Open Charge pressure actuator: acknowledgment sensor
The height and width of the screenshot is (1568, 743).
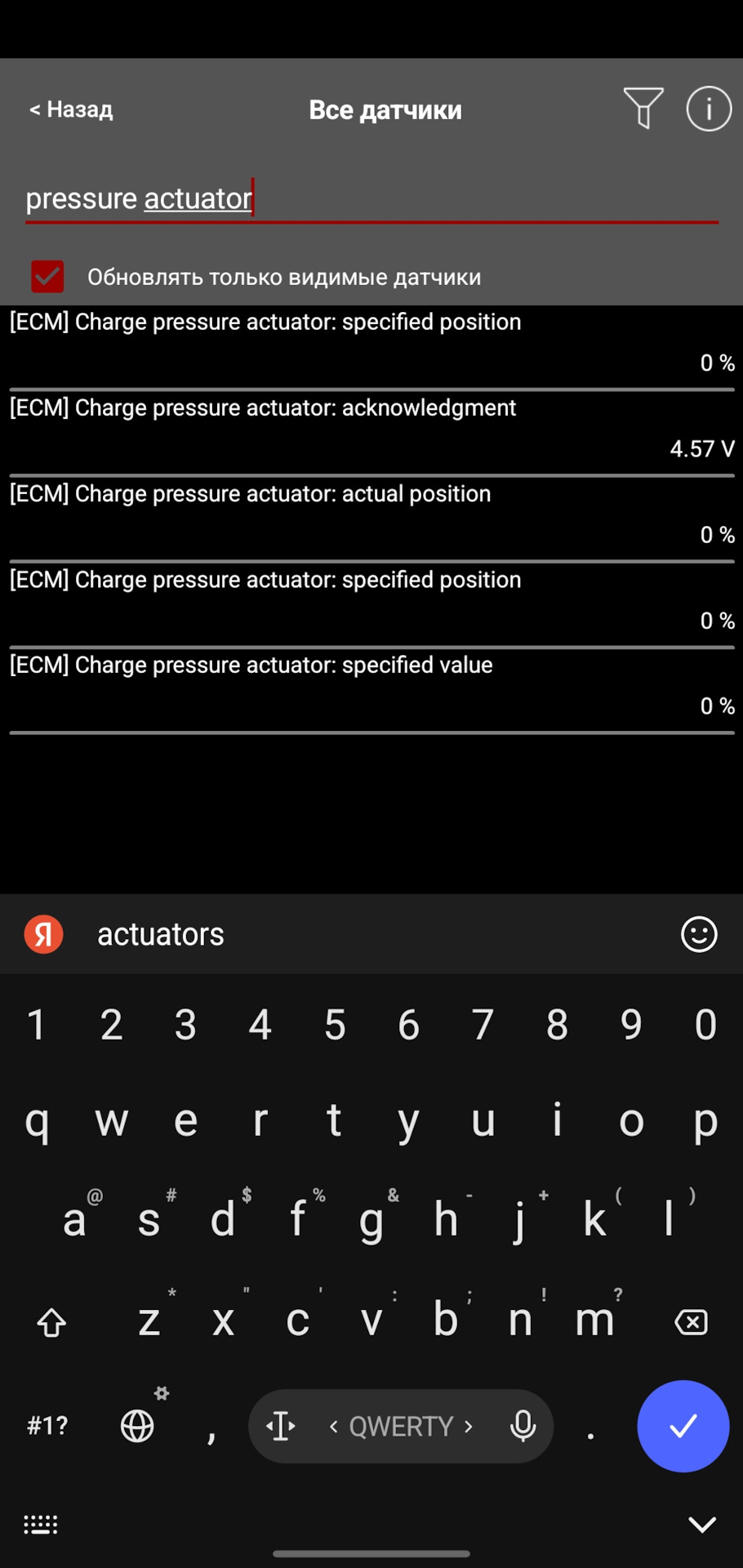pos(371,429)
